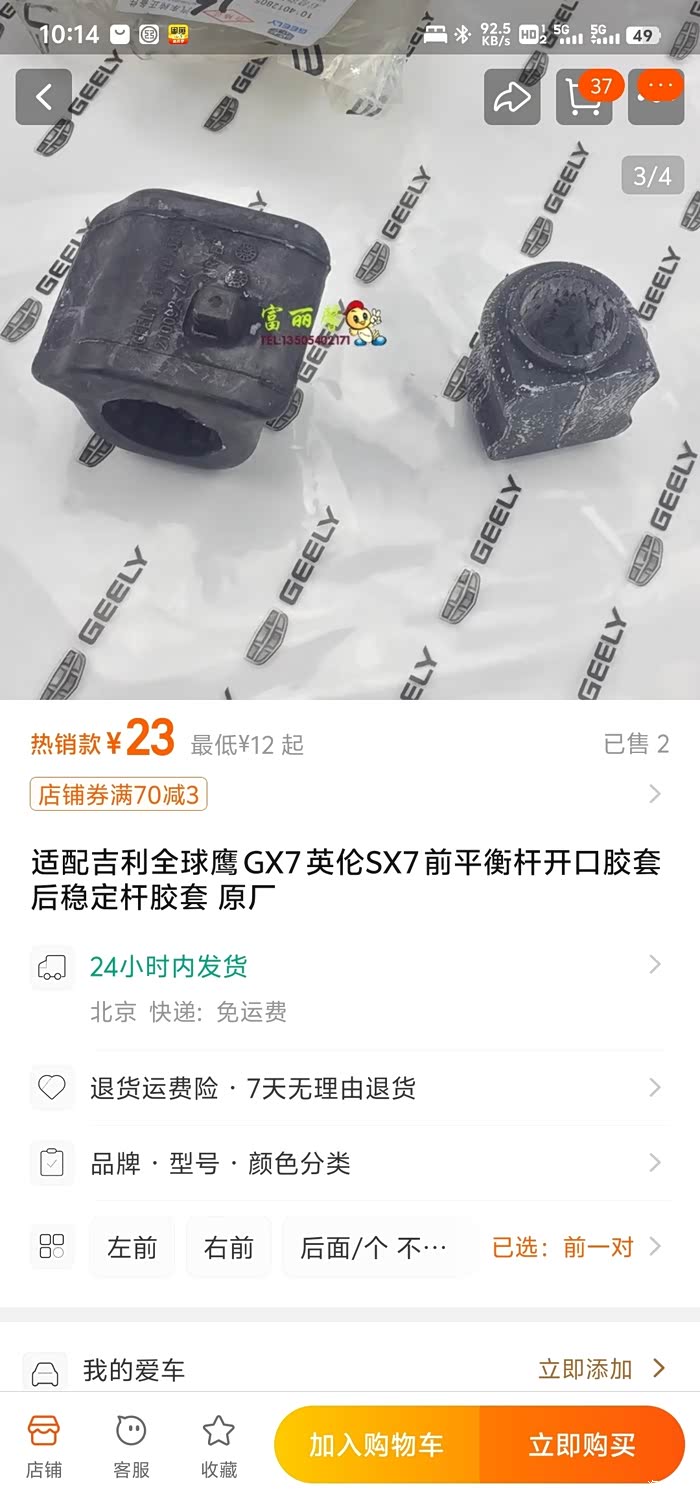Open the more options menu

tap(656, 97)
